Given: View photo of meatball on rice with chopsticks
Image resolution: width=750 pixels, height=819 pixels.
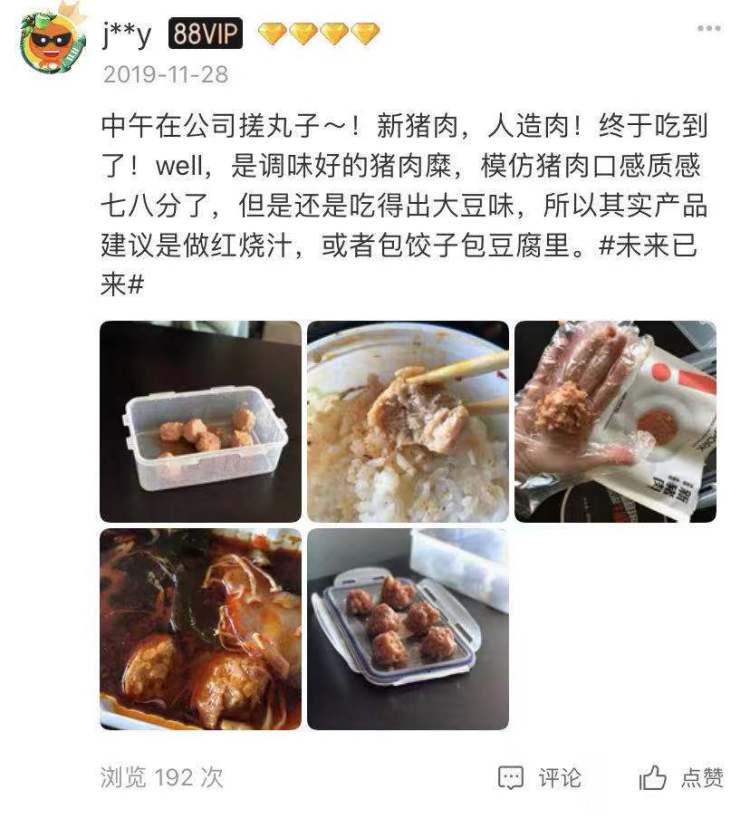Looking at the screenshot, I should tap(407, 421).
